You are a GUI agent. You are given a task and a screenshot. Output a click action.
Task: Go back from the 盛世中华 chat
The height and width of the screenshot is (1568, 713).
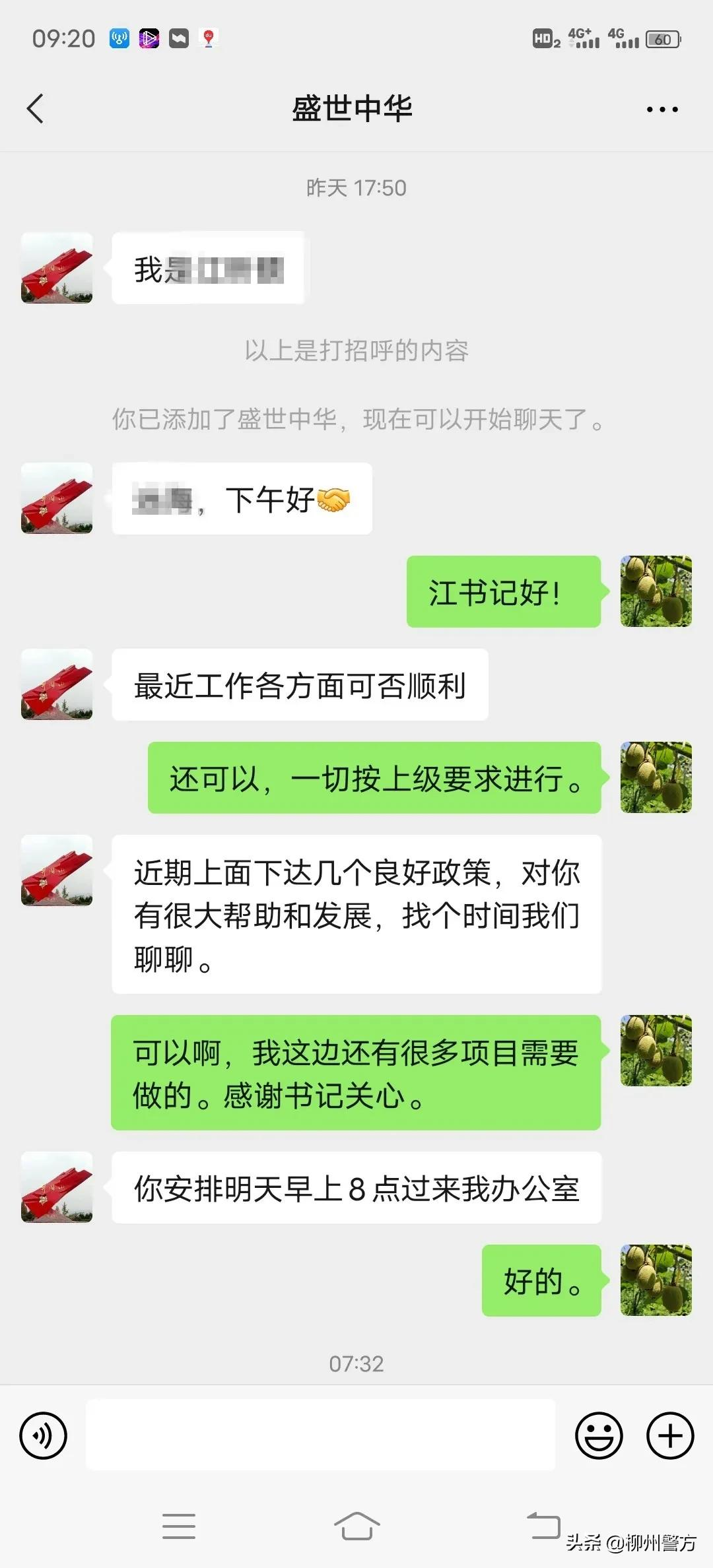coord(36,109)
